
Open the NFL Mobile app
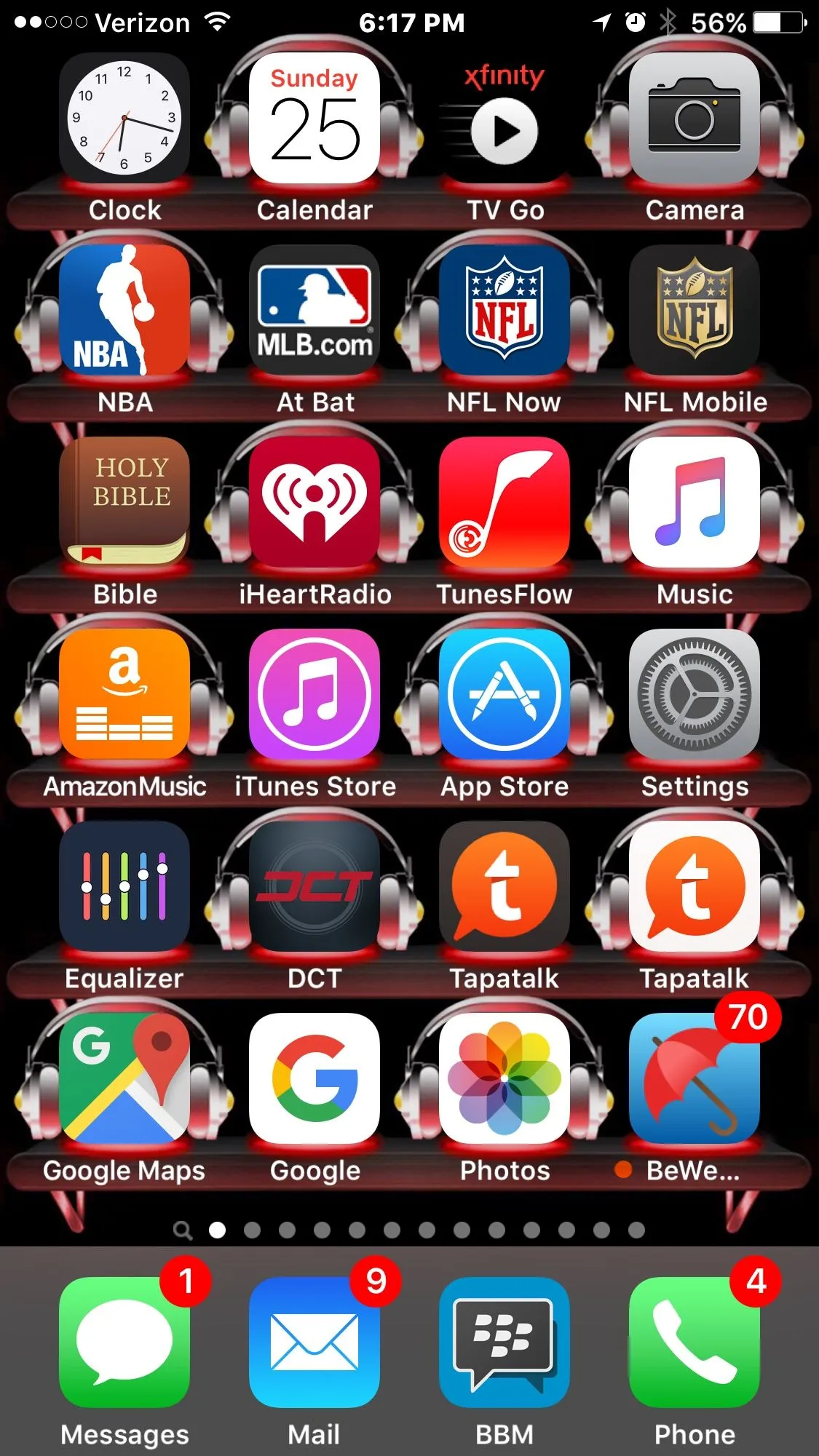[x=695, y=311]
